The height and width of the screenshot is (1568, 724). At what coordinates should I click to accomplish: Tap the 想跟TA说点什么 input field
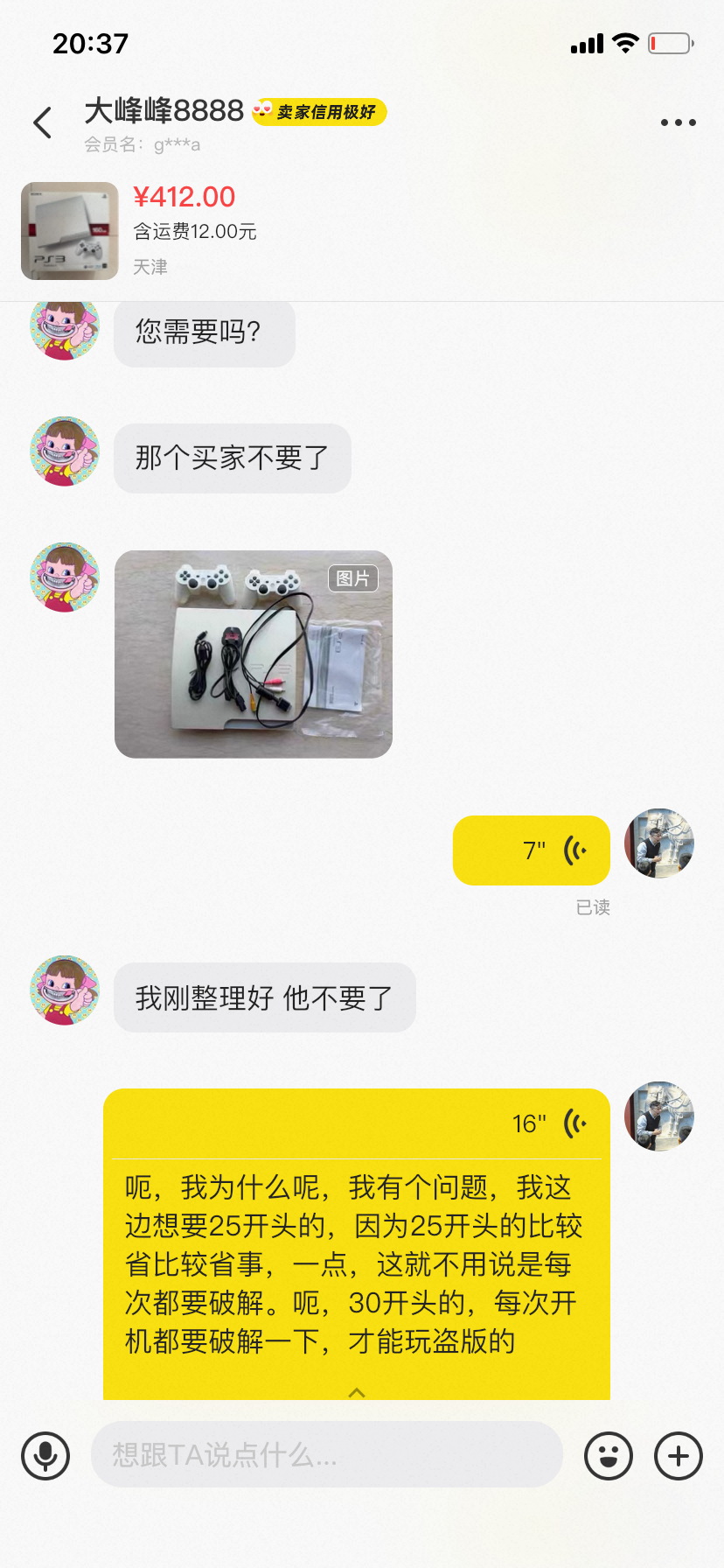[x=324, y=1456]
